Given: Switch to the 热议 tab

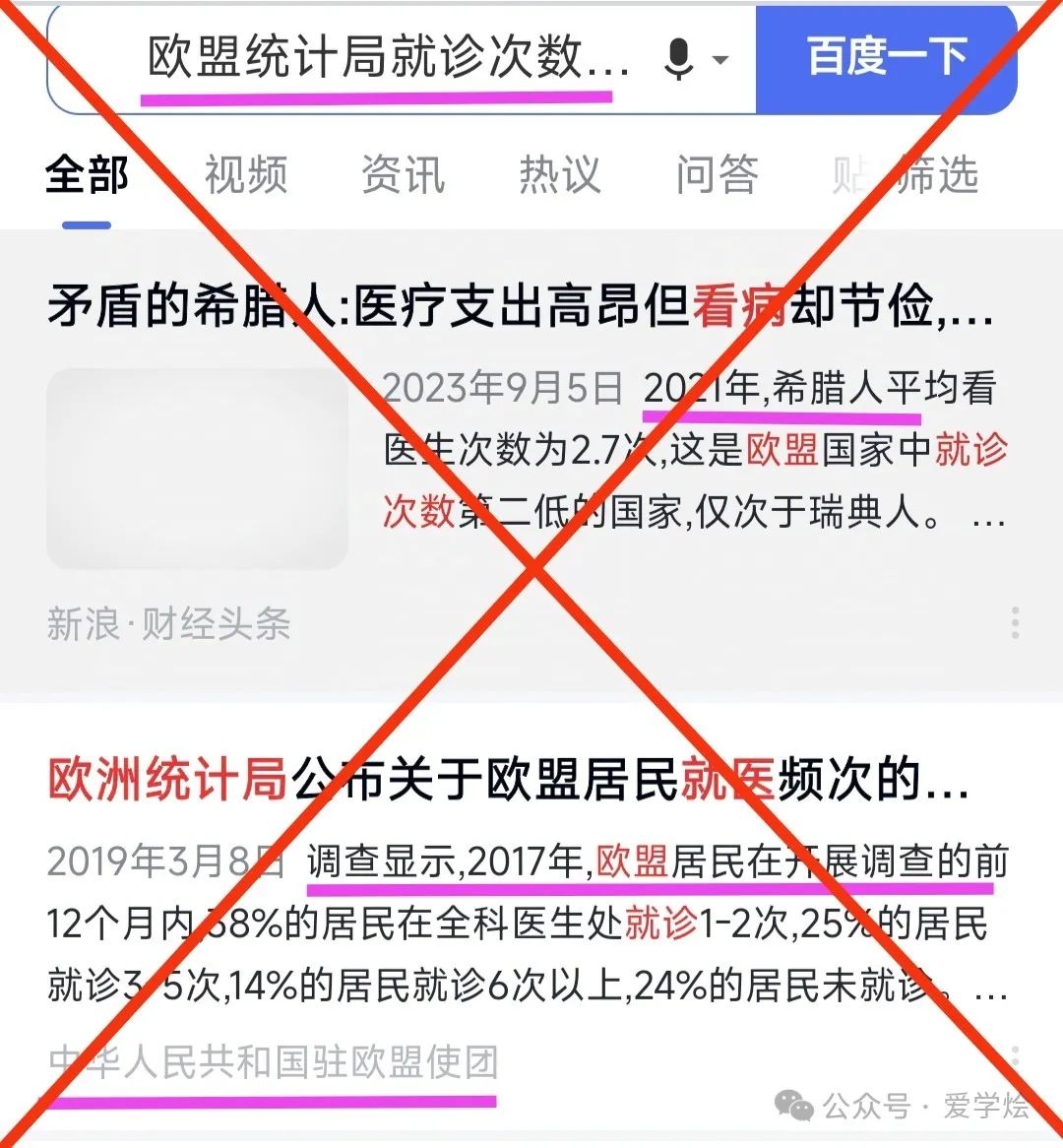Looking at the screenshot, I should pos(559,175).
